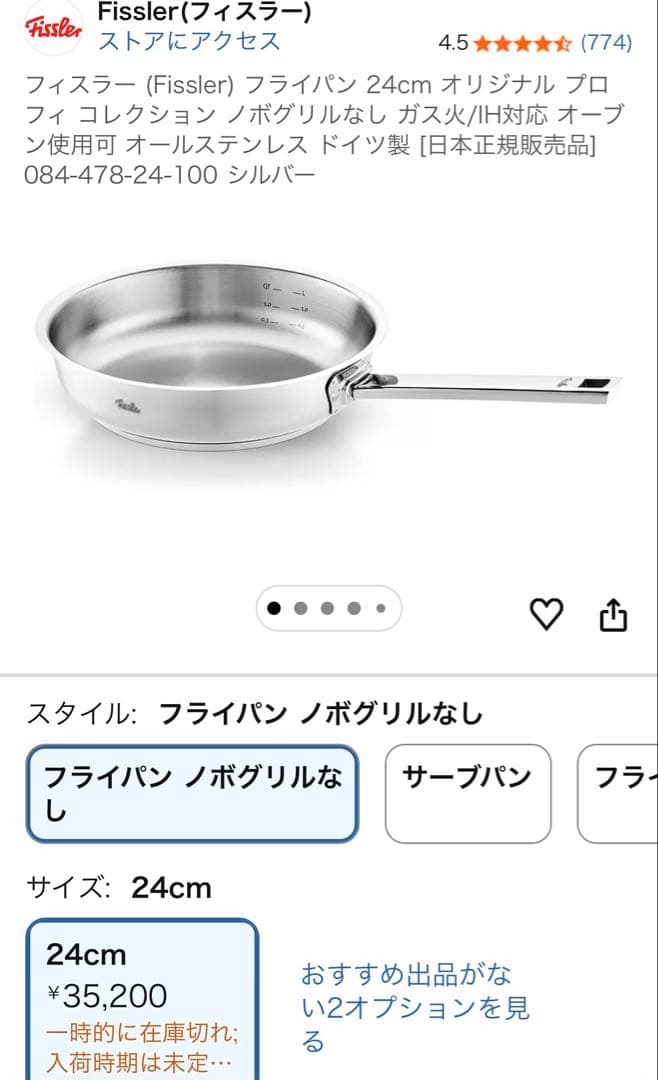This screenshot has width=658, height=1080.
Task: Add this frying pan to wish list
Action: (546, 614)
